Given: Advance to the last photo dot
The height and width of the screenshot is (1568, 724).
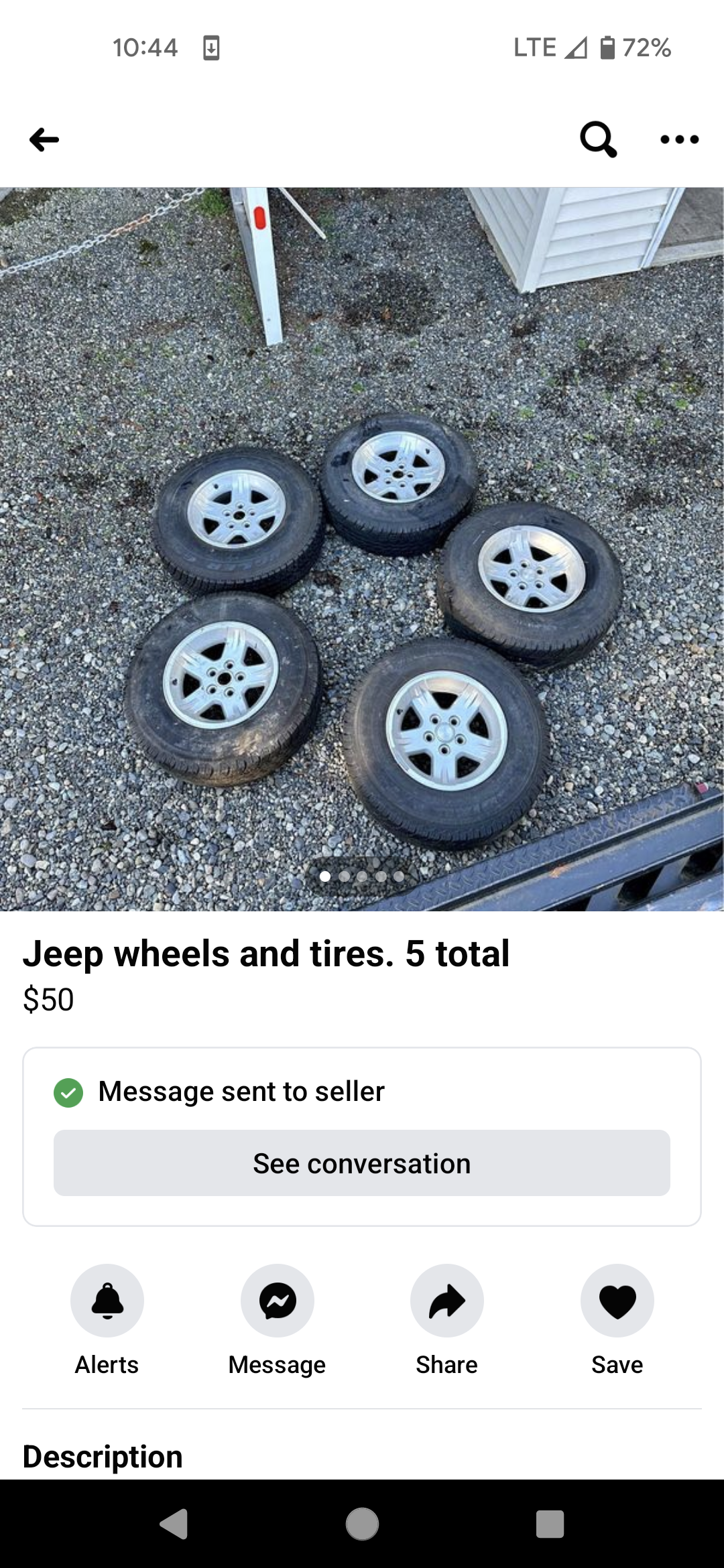Looking at the screenshot, I should pyautogui.click(x=398, y=876).
